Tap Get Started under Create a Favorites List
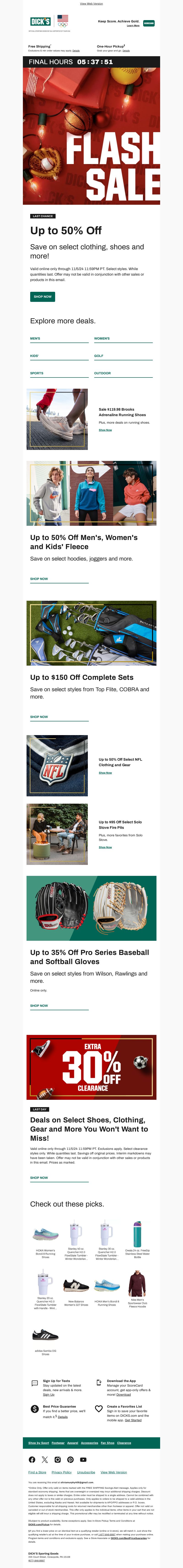Screen dimensions: 183x1568 click(133, 1420)
